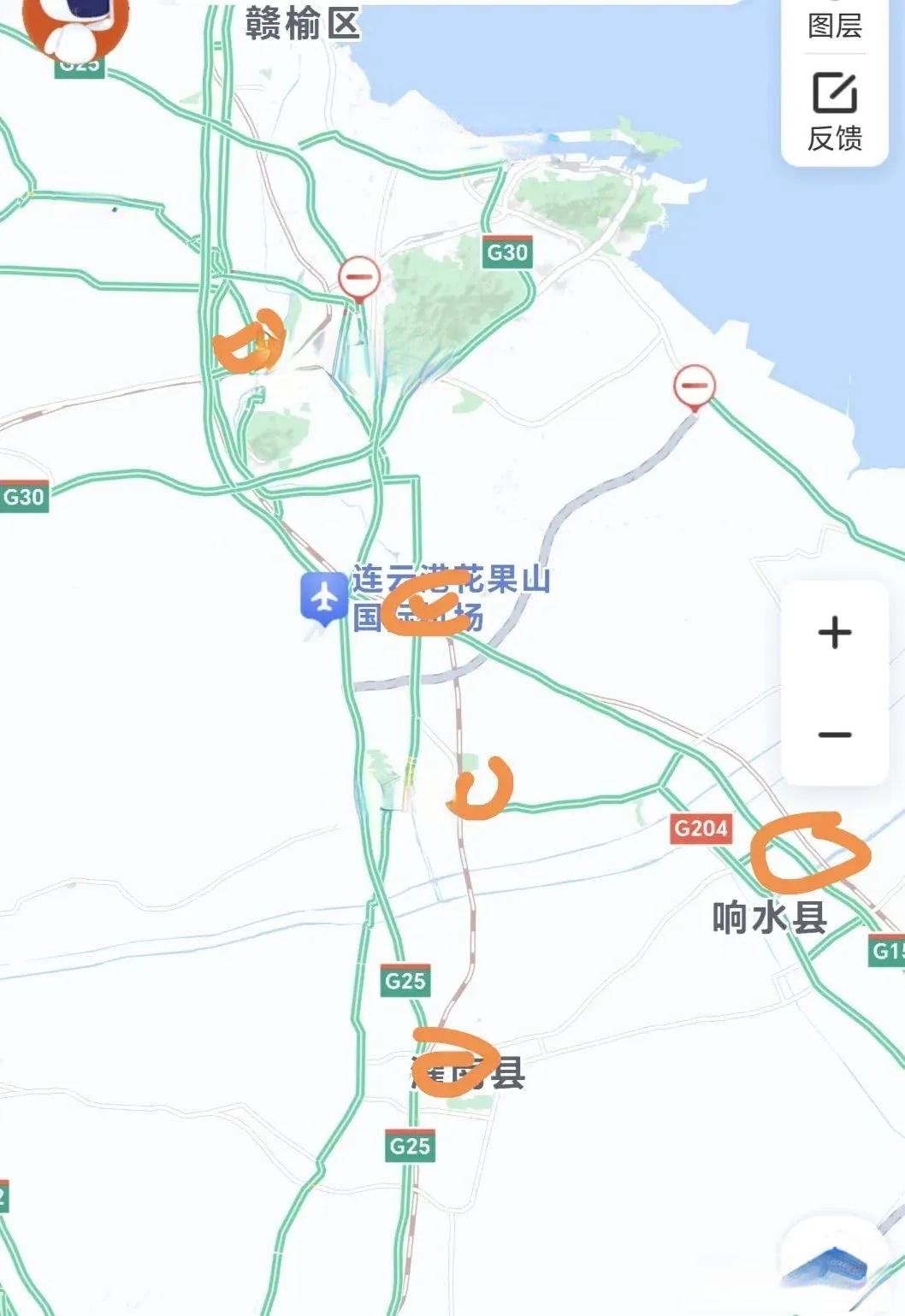The image size is (905, 1316).
Task: Select the 连云港花果山国际机场 airport marker
Action: 323,597
